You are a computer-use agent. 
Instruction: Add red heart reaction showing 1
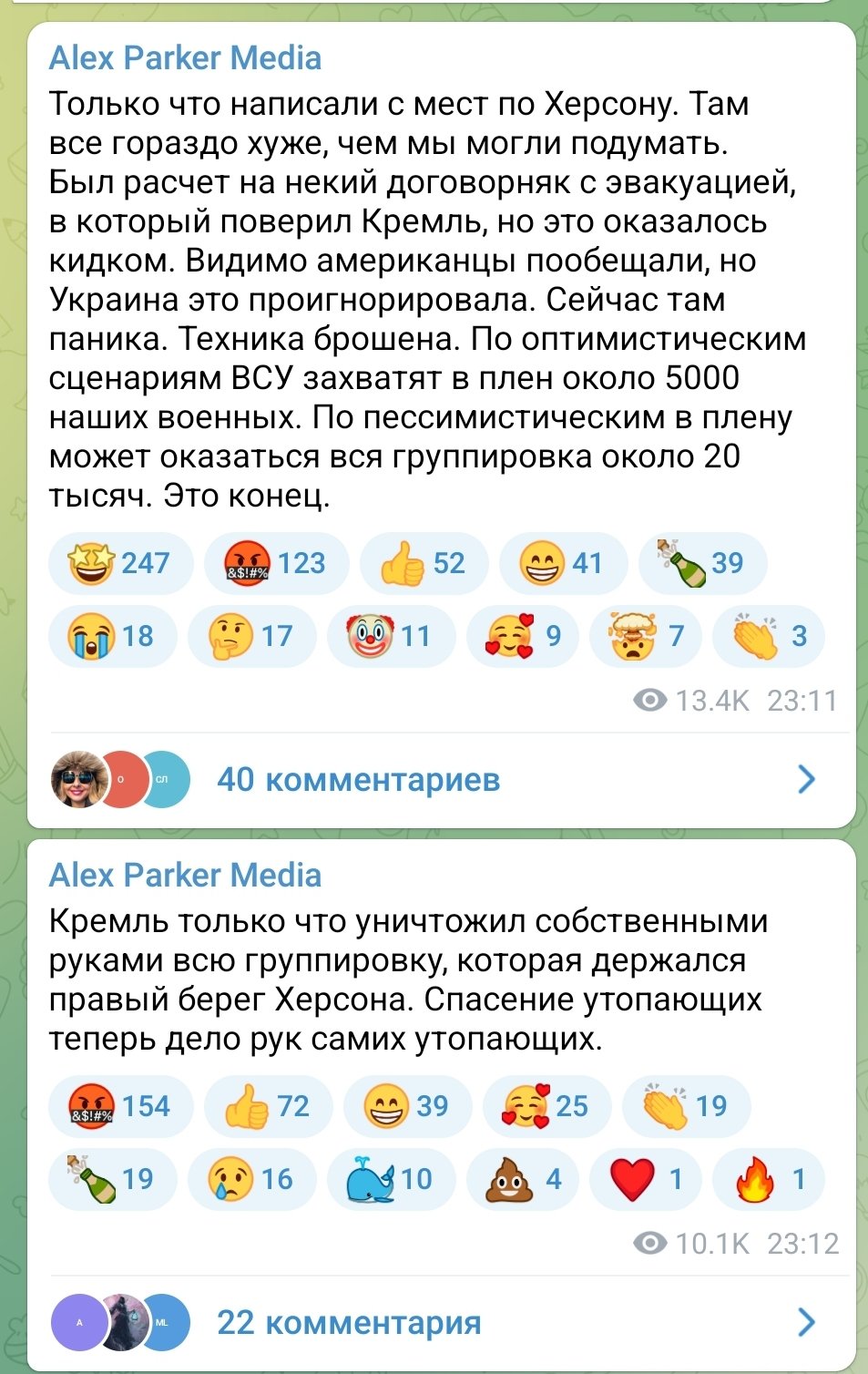645,1179
